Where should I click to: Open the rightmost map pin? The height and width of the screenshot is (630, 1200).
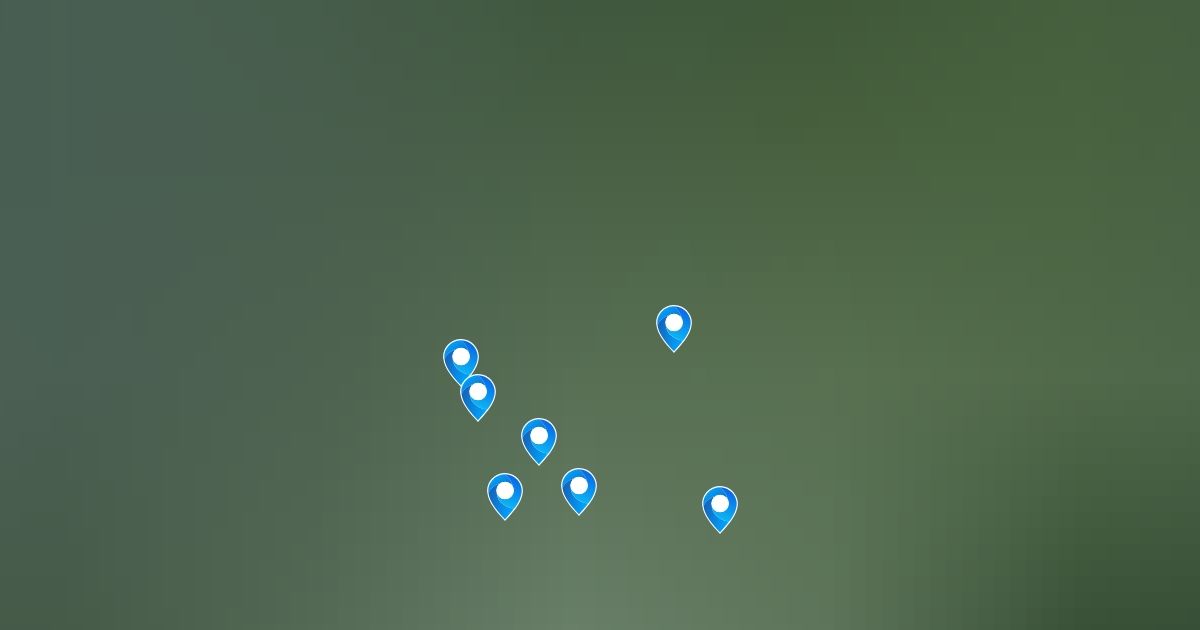(720, 507)
